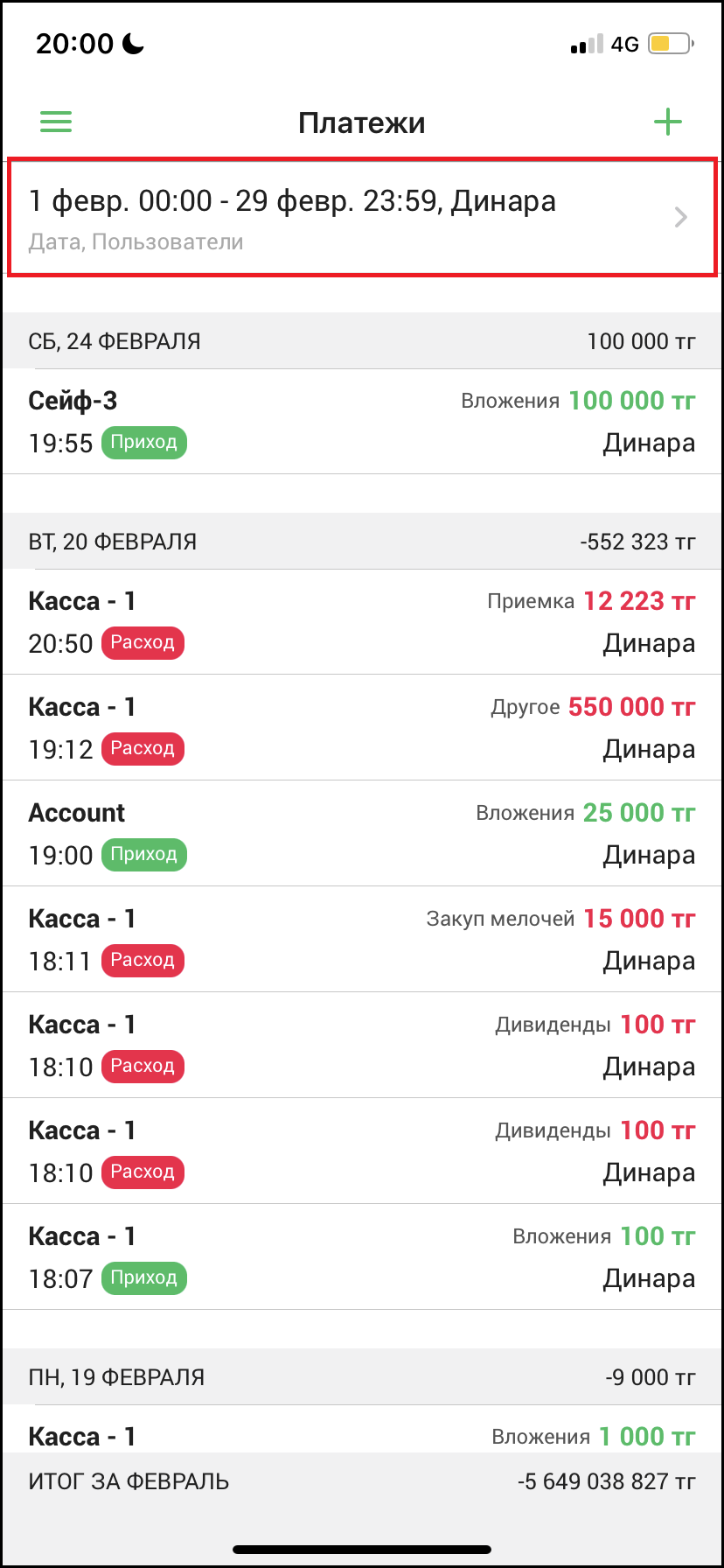The image size is (724, 1568).
Task: Open the 18:07 Вложения 100 тг income
Action: tap(362, 1257)
